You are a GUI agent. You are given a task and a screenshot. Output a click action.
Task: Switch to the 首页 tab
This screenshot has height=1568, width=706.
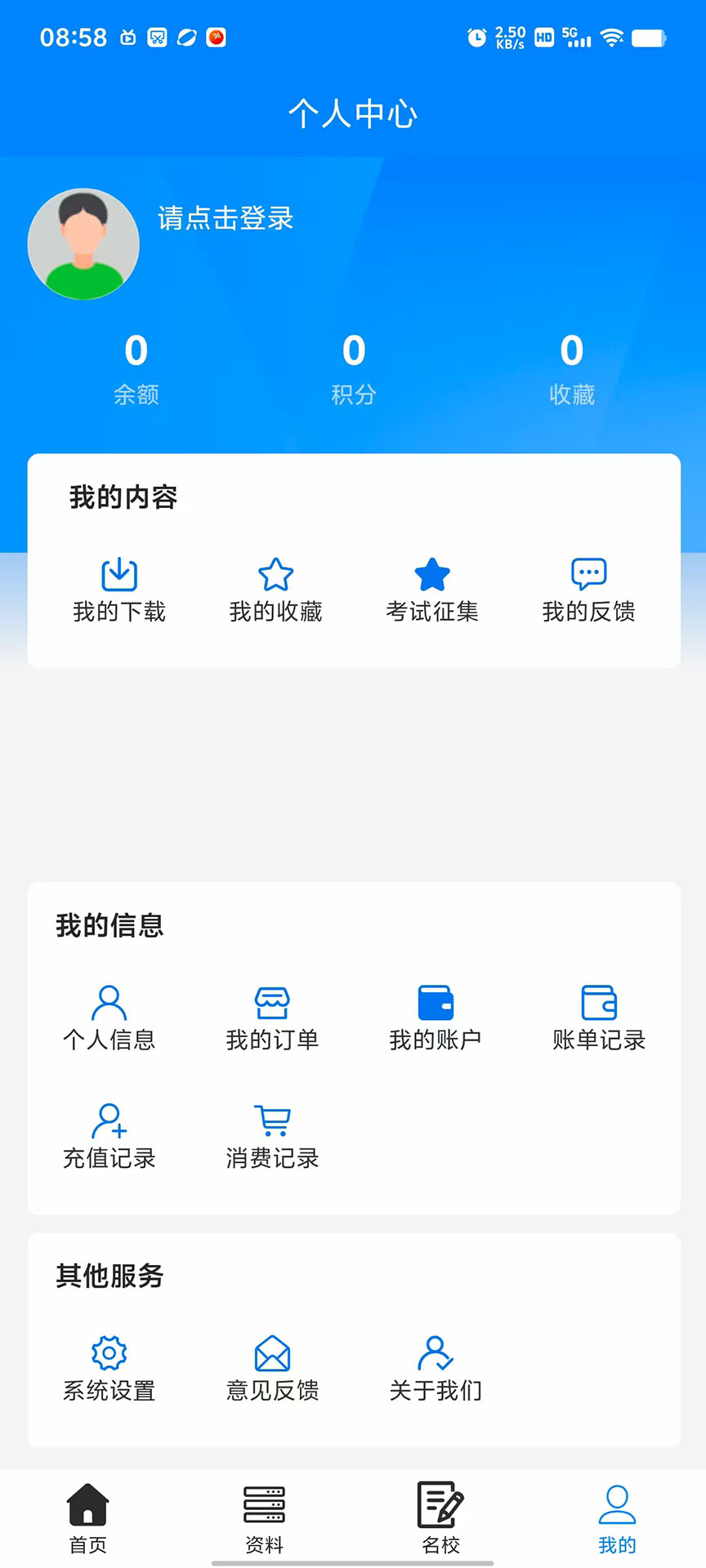tap(88, 1517)
